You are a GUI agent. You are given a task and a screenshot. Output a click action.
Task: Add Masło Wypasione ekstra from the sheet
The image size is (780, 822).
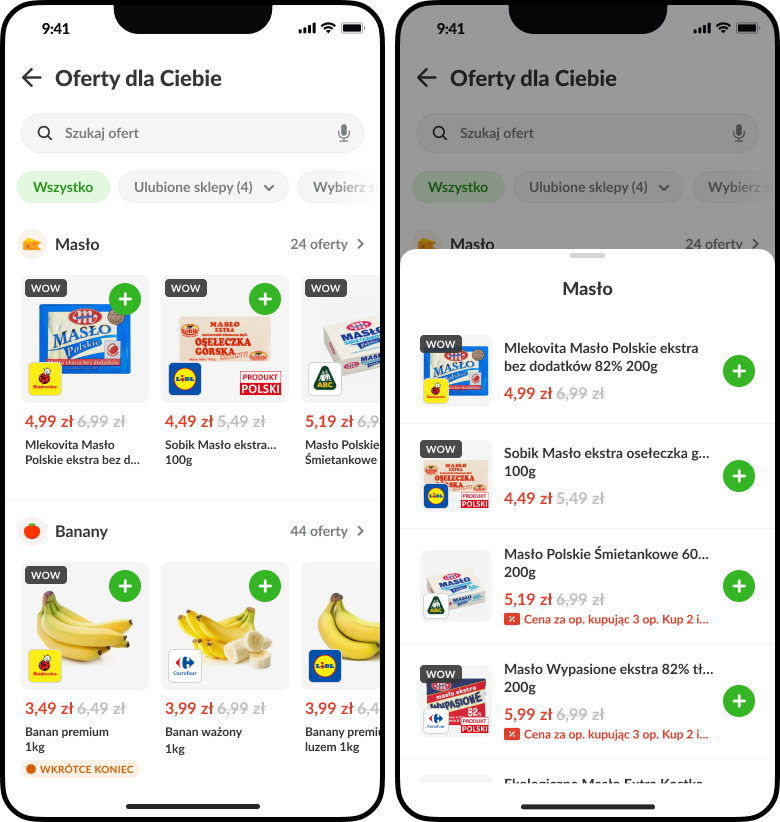coord(738,701)
